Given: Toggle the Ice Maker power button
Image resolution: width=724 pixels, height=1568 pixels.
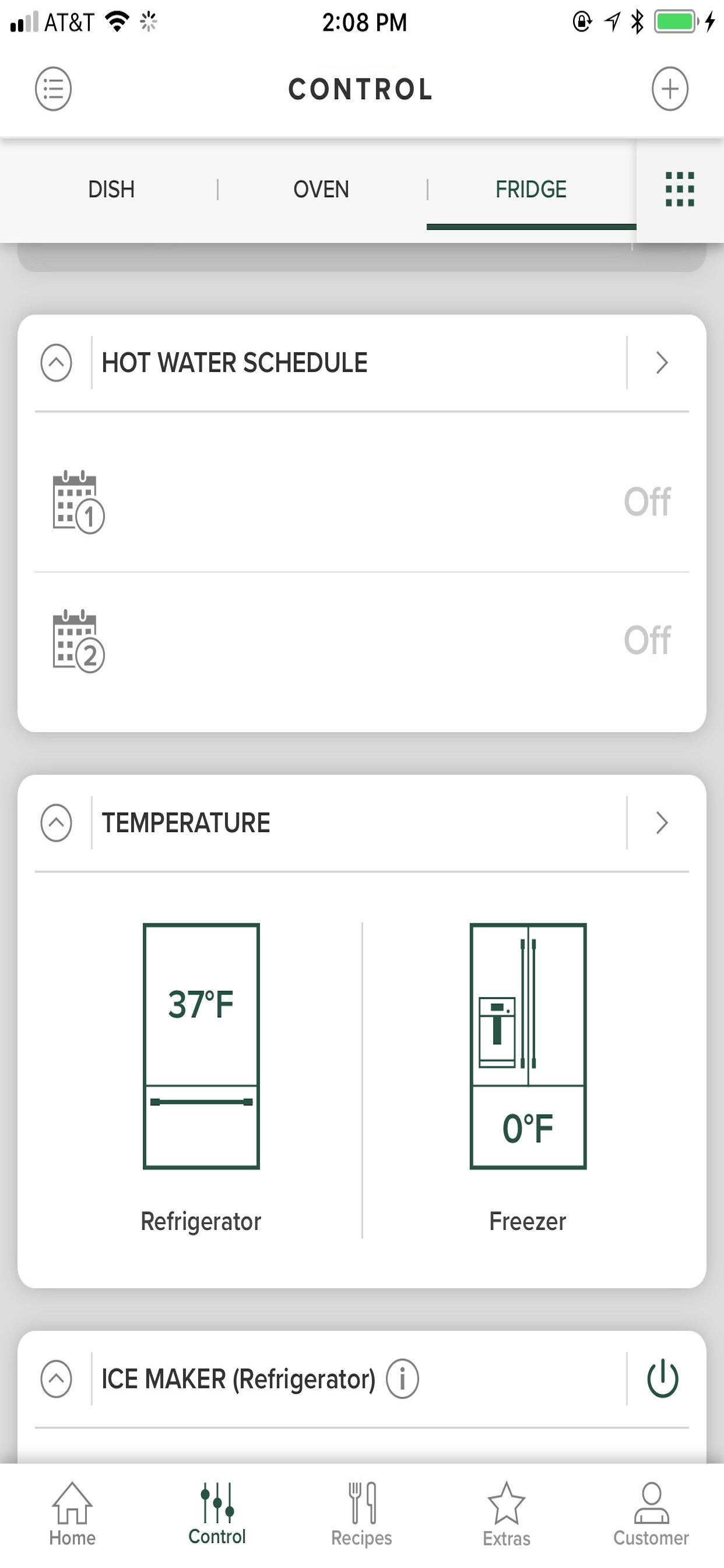Looking at the screenshot, I should [x=663, y=1378].
